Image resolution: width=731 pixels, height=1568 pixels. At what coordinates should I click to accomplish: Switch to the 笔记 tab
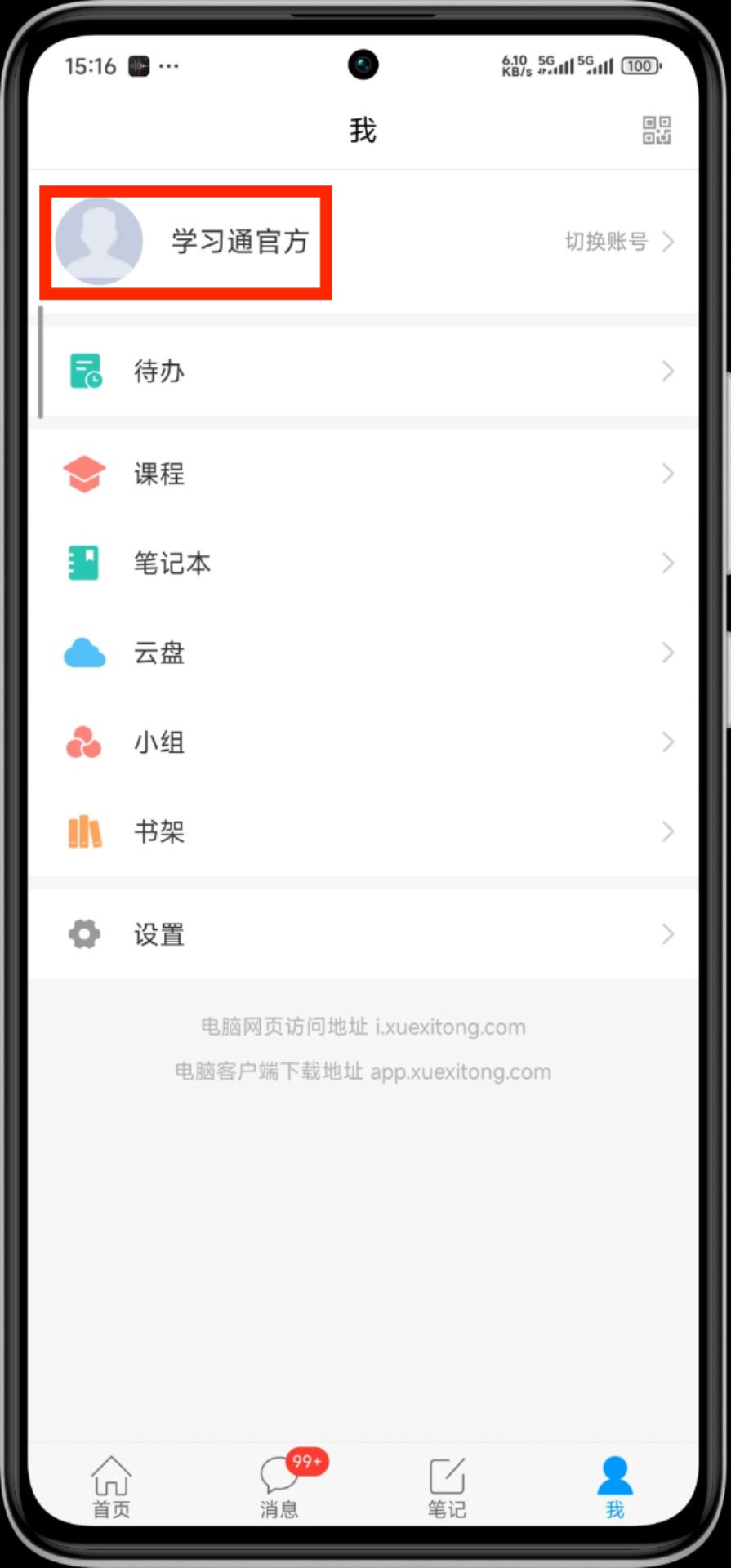(447, 1487)
